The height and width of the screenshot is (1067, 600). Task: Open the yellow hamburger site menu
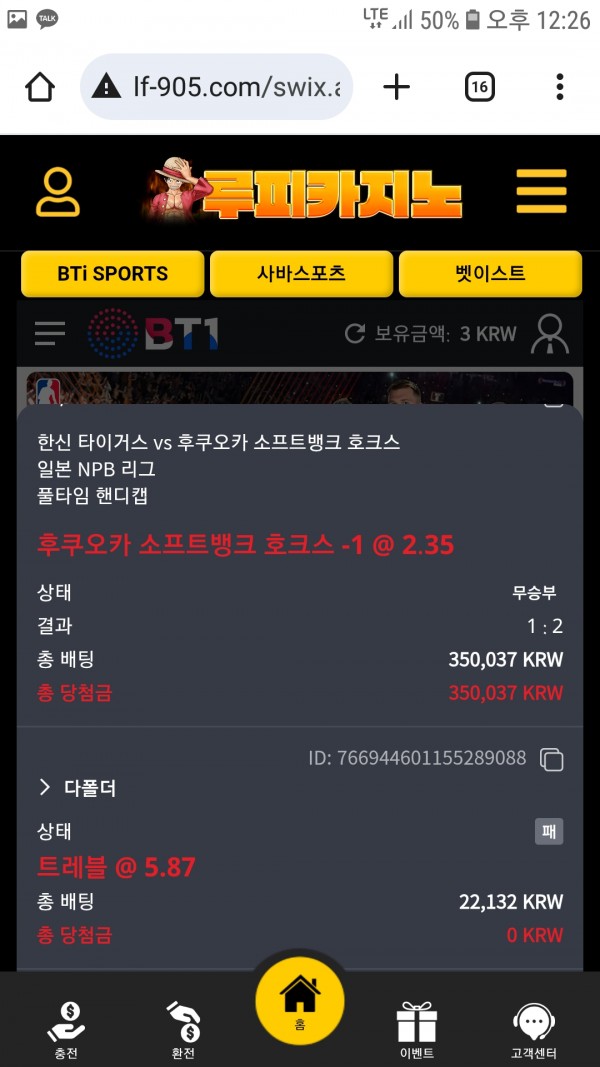[541, 192]
